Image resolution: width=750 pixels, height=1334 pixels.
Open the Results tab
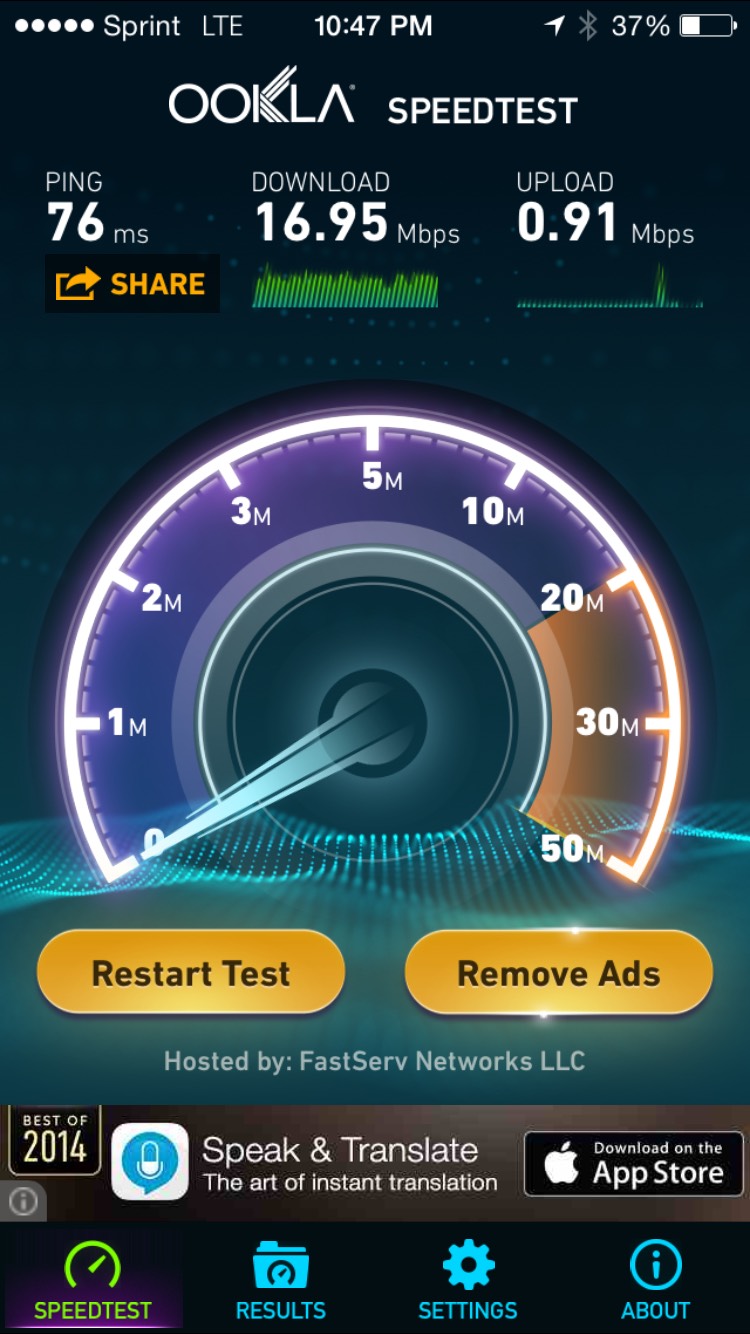(x=281, y=1280)
